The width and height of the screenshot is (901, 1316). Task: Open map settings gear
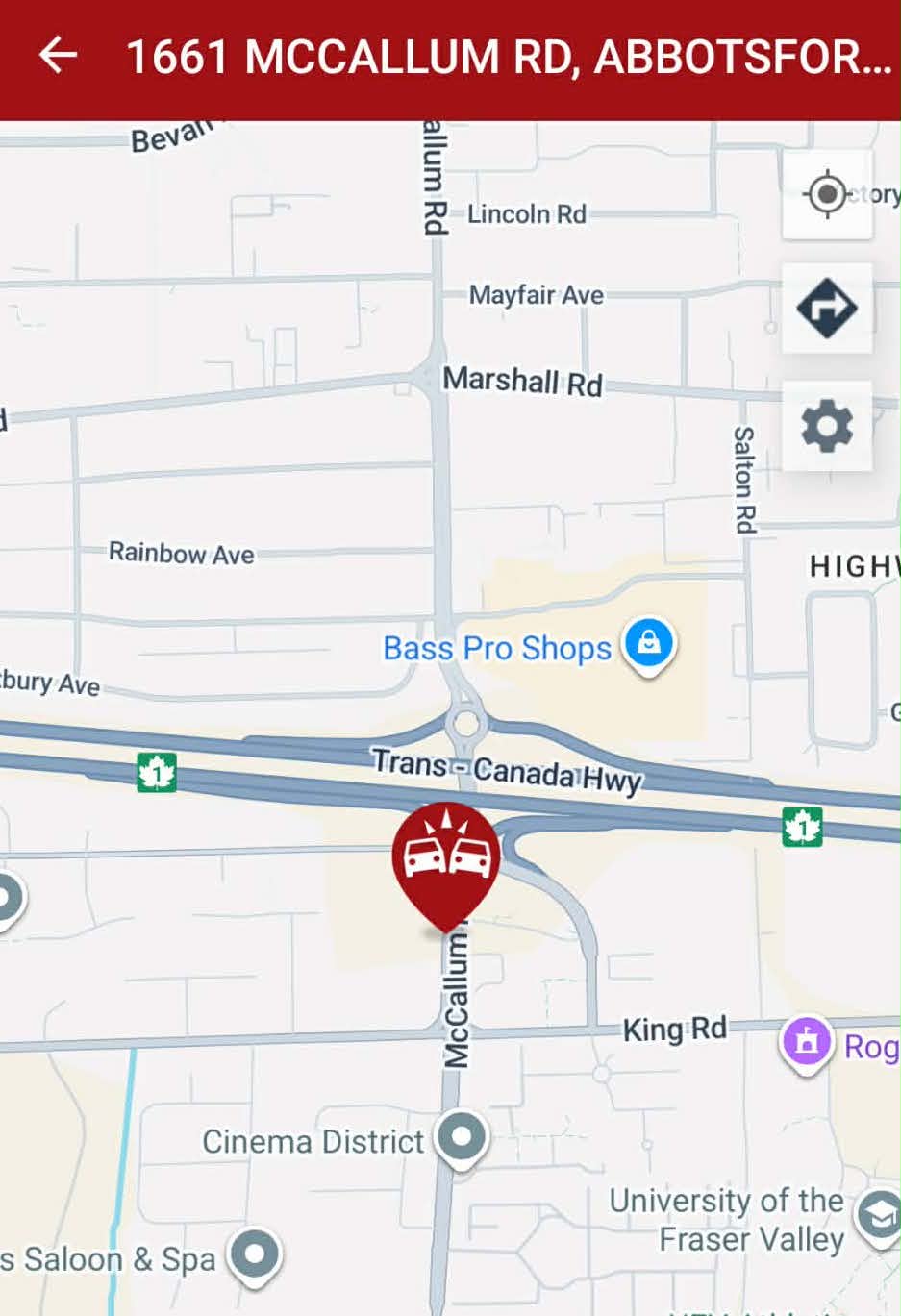827,427
